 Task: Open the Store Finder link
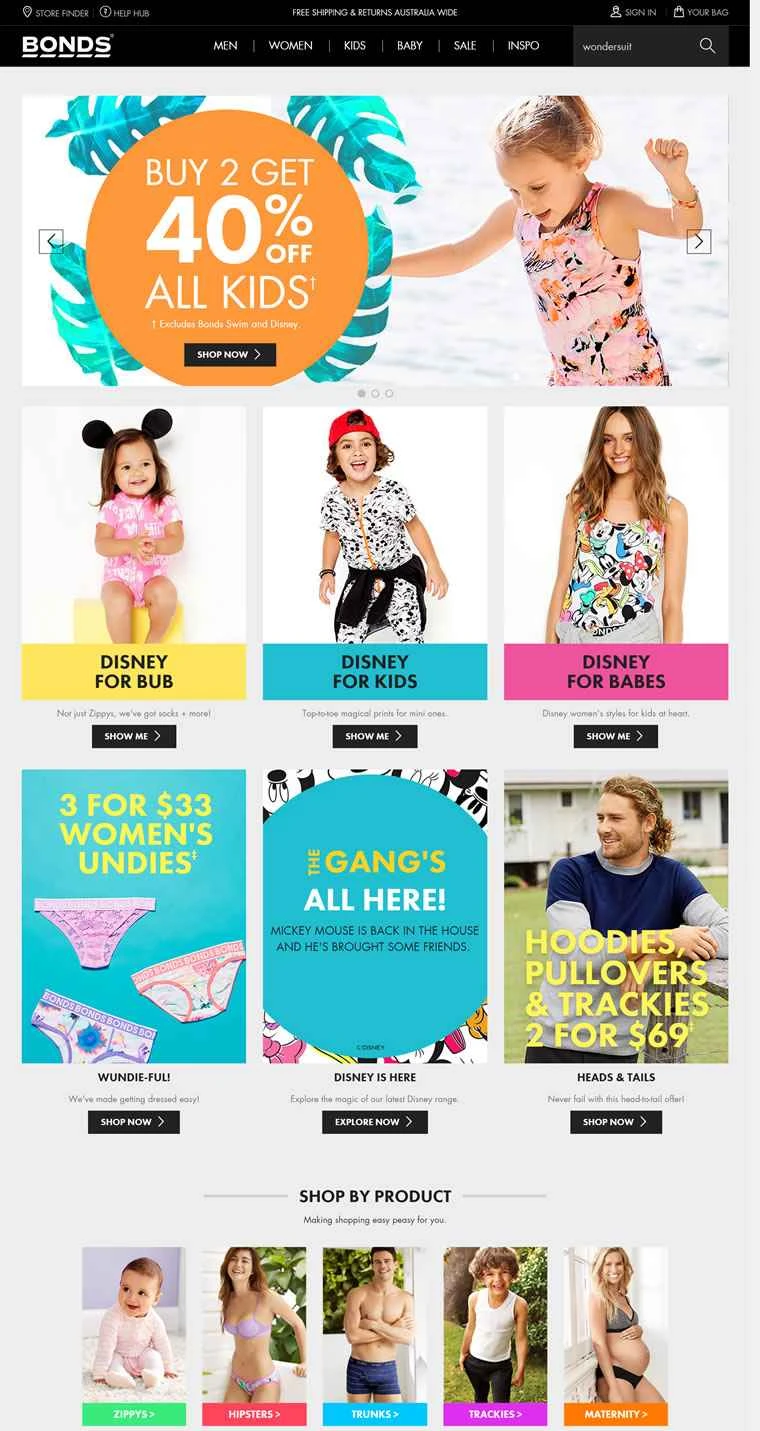point(56,13)
